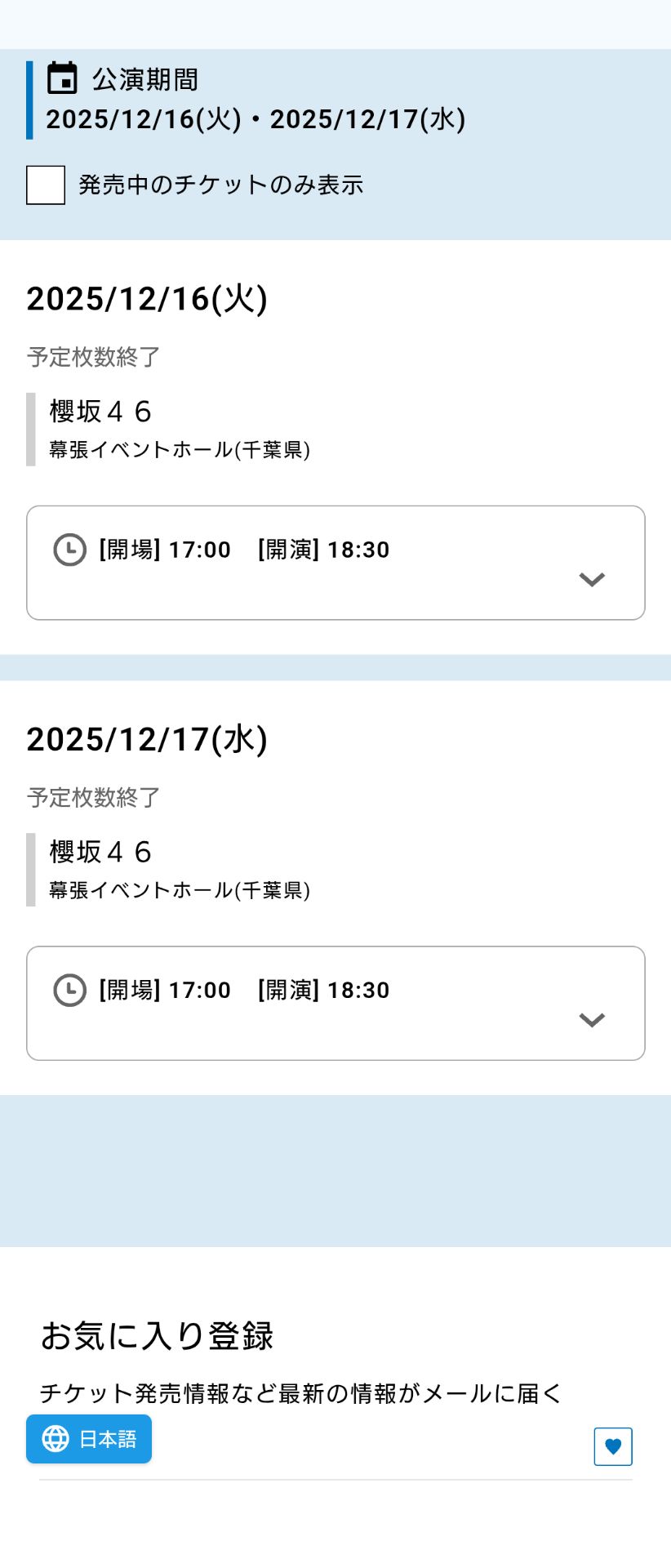Select the 2025/12/17(水) date heading
Image resolution: width=671 pixels, height=1568 pixels.
click(149, 738)
